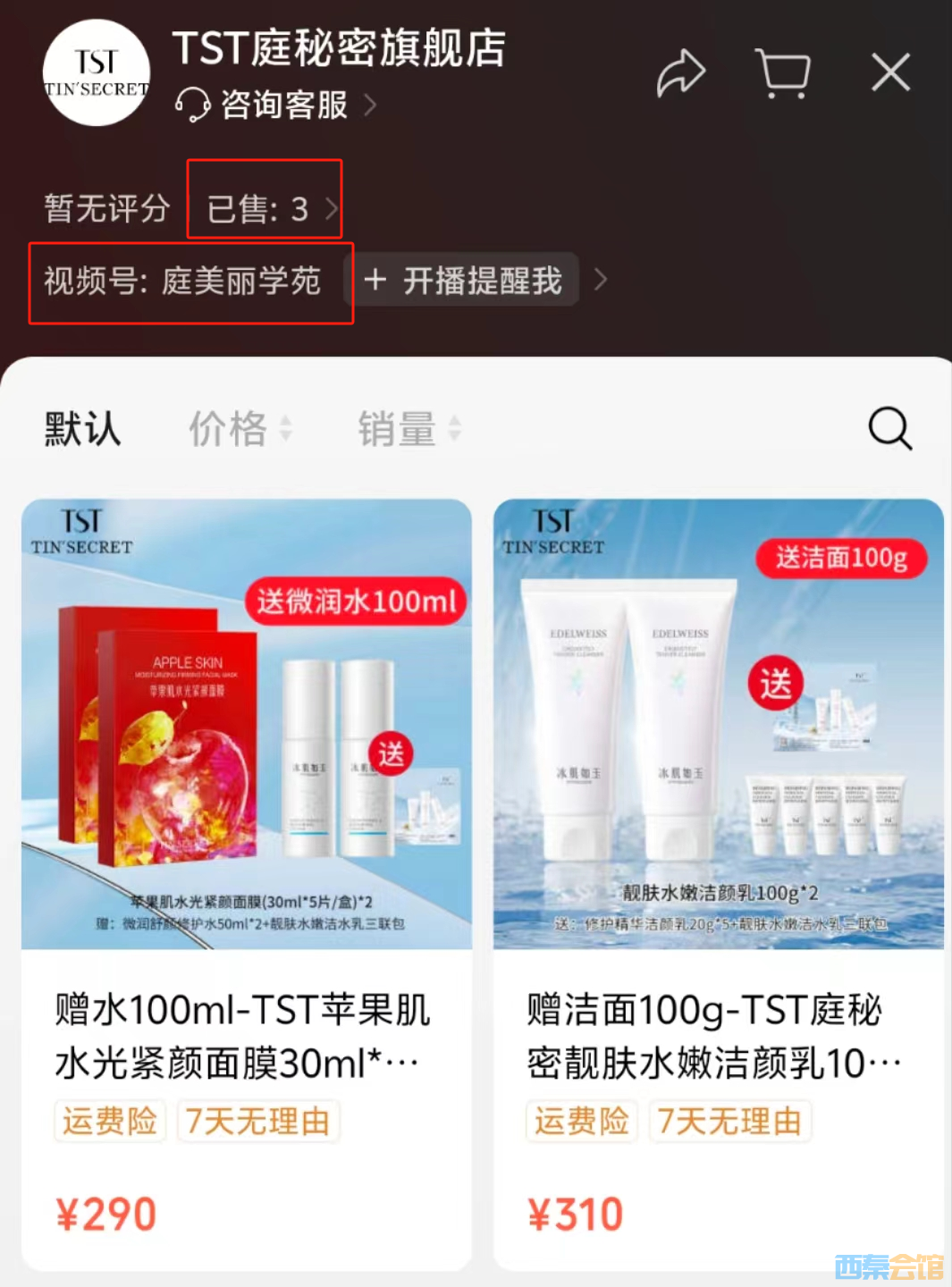Share the TST庭秘密旗舰店 store

click(681, 73)
